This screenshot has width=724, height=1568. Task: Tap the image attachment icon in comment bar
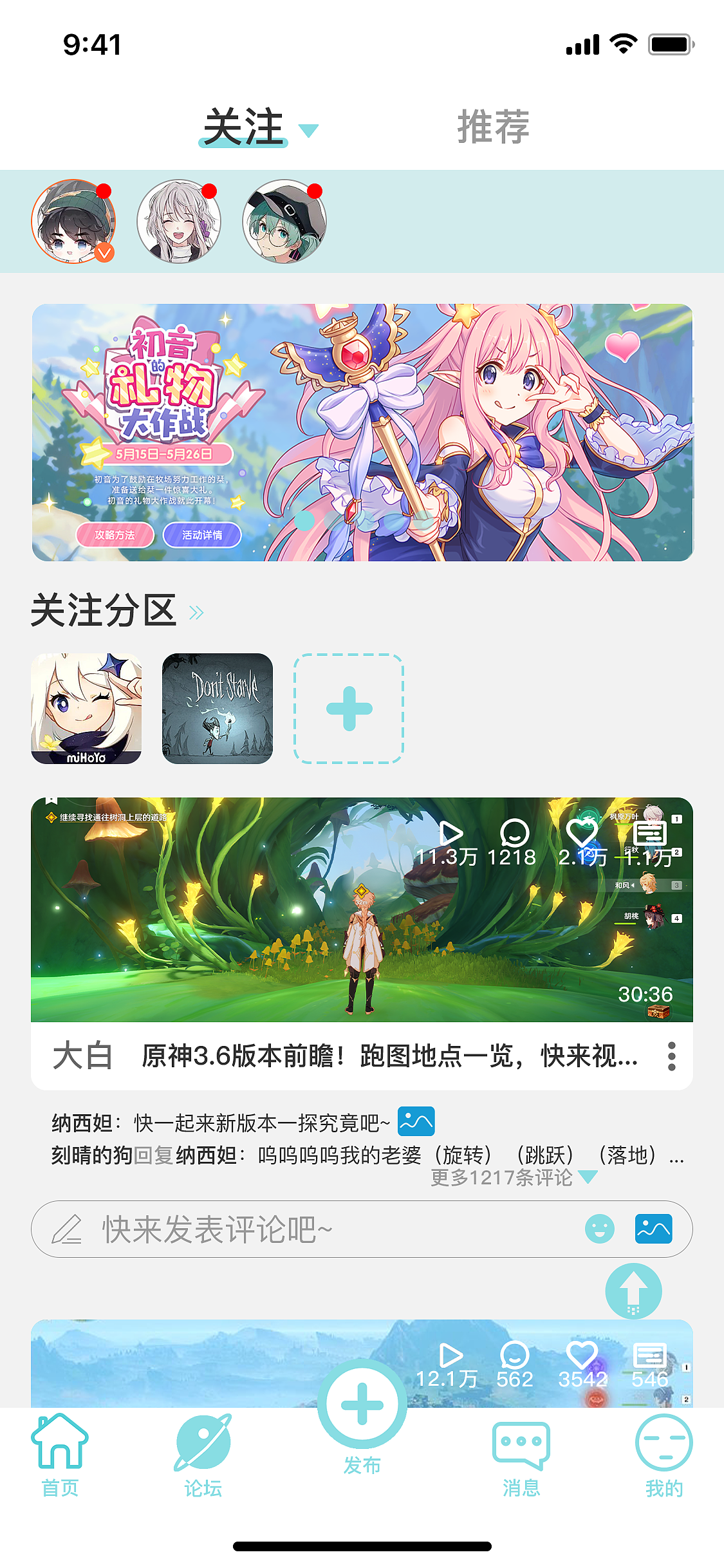tap(653, 1229)
